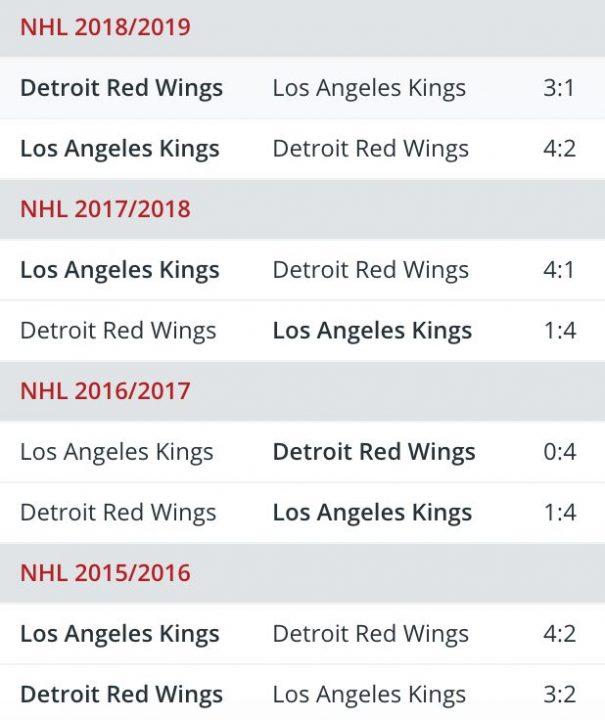
Task: Open the 2016/2017 Kings–Red Wings 0:4 match
Action: point(300,452)
